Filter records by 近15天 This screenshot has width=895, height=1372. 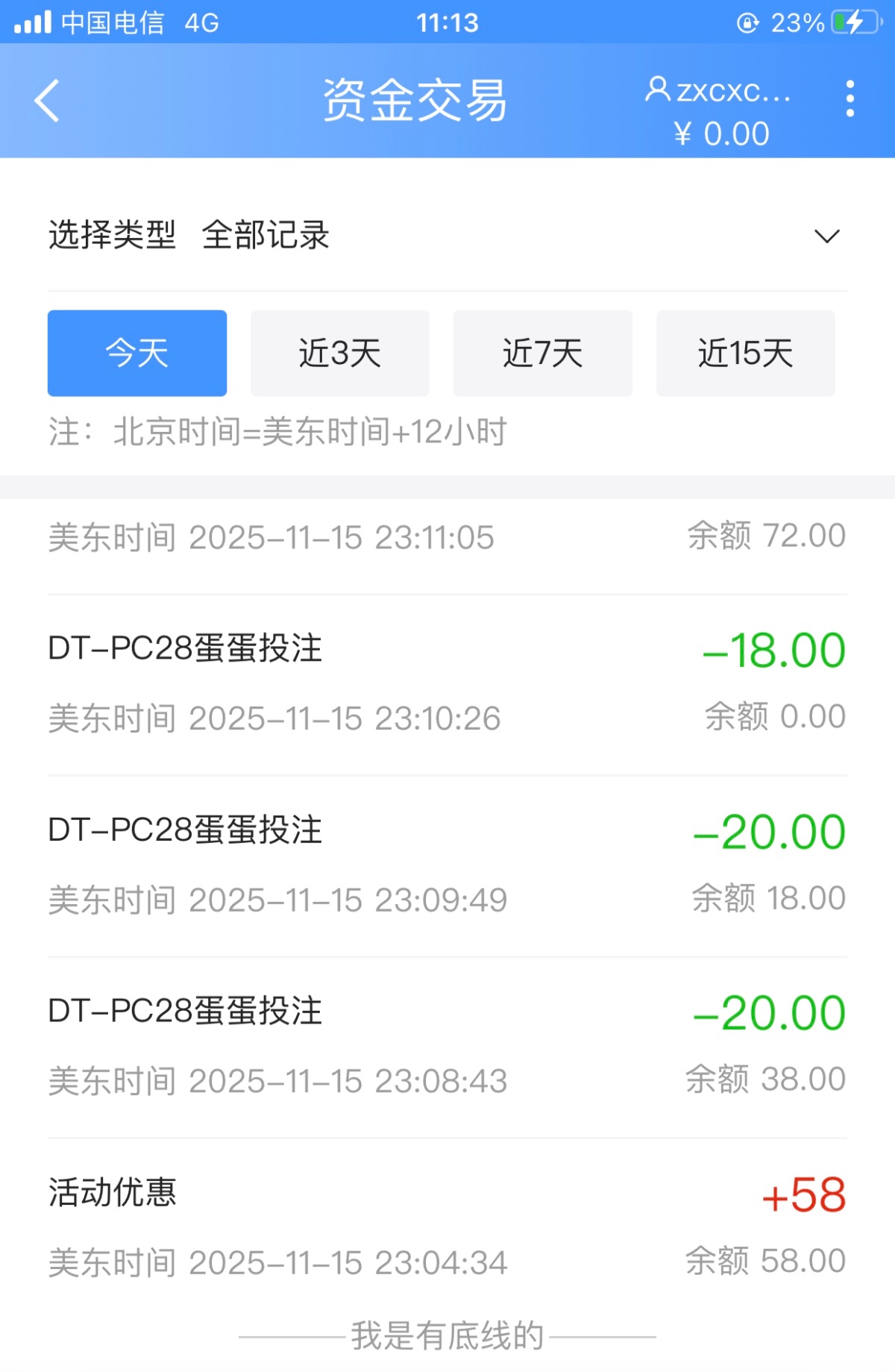coord(745,353)
